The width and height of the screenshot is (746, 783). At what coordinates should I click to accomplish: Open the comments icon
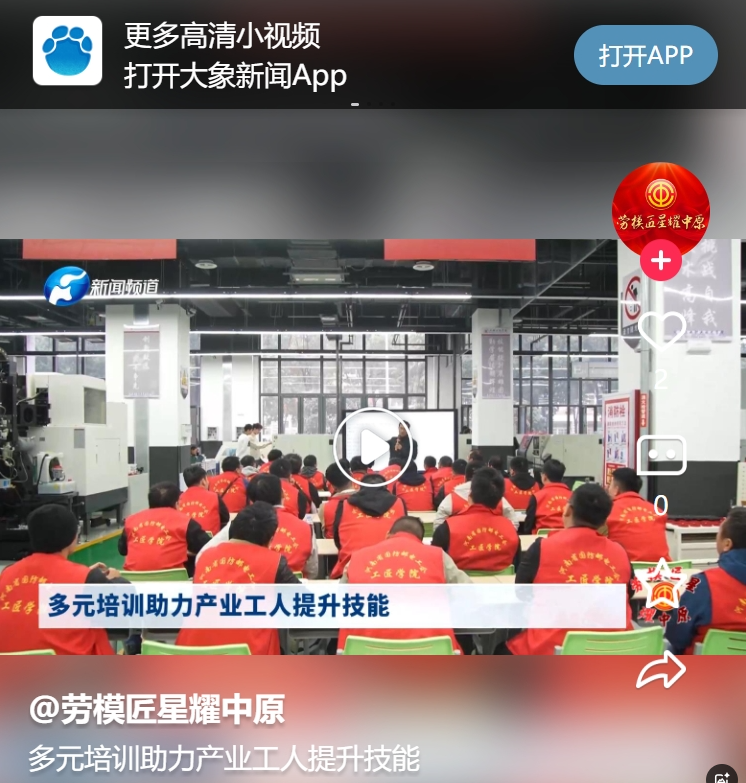[661, 456]
